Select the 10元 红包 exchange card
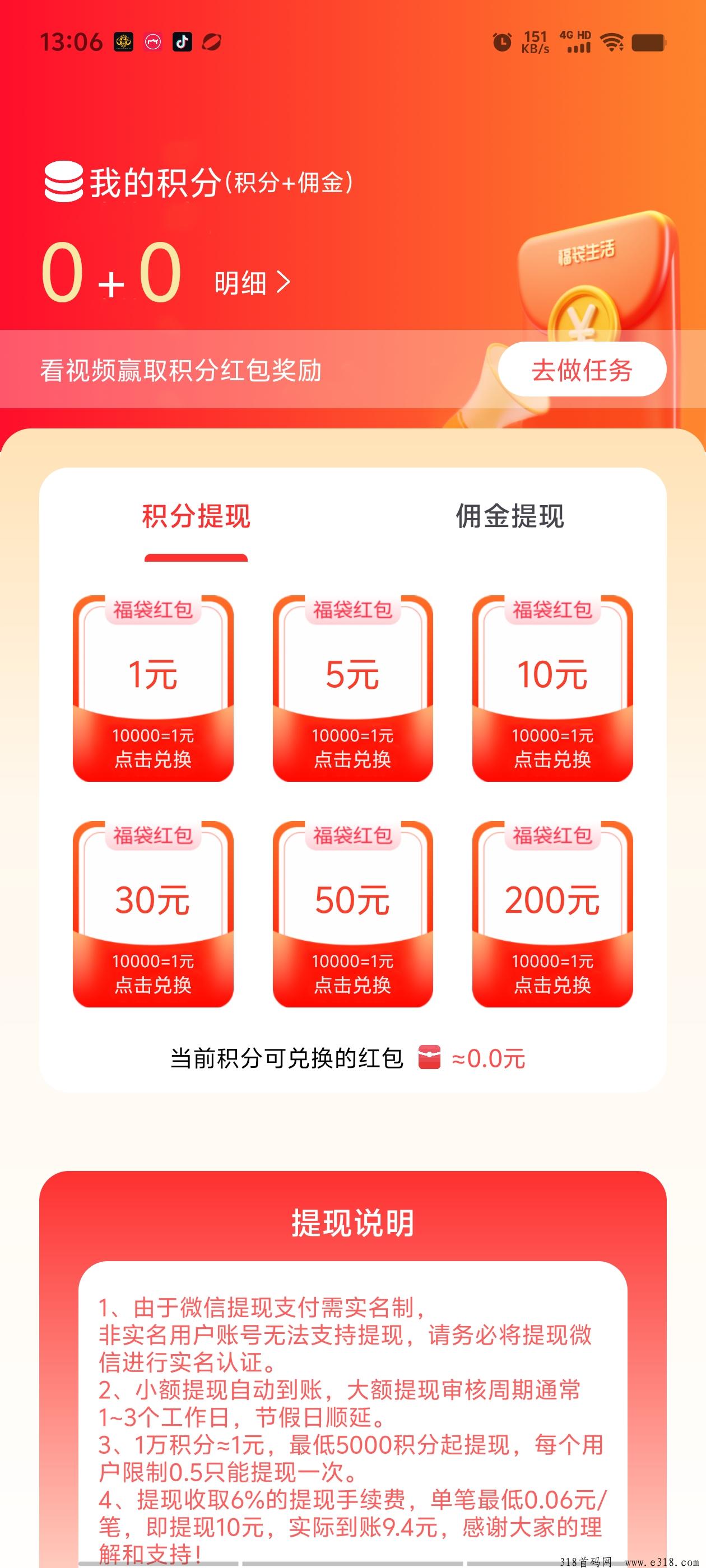This screenshot has width=706, height=1568. click(552, 688)
